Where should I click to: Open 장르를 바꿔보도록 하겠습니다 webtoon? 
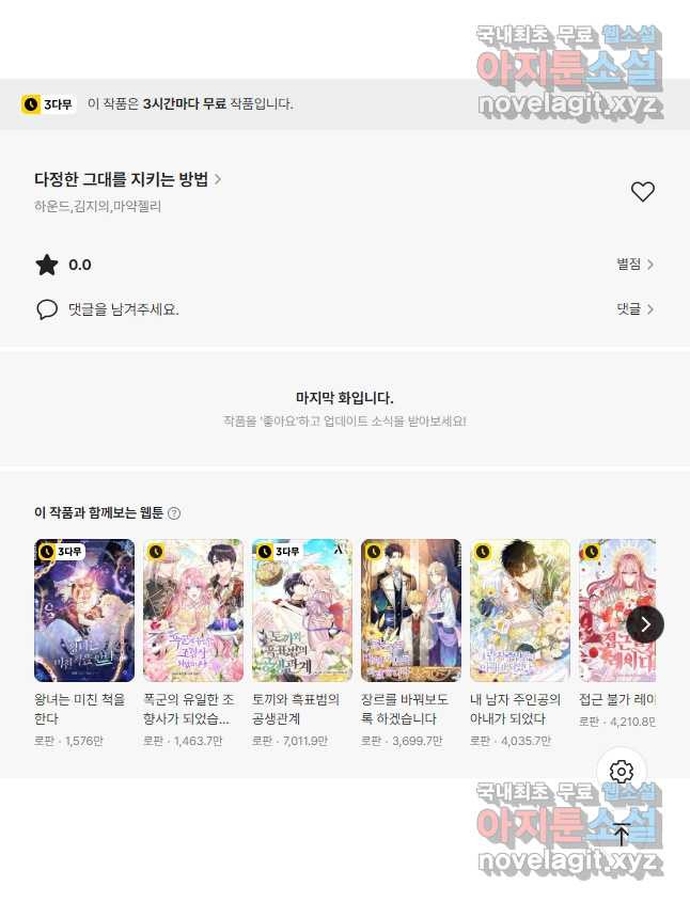pyautogui.click(x=411, y=610)
